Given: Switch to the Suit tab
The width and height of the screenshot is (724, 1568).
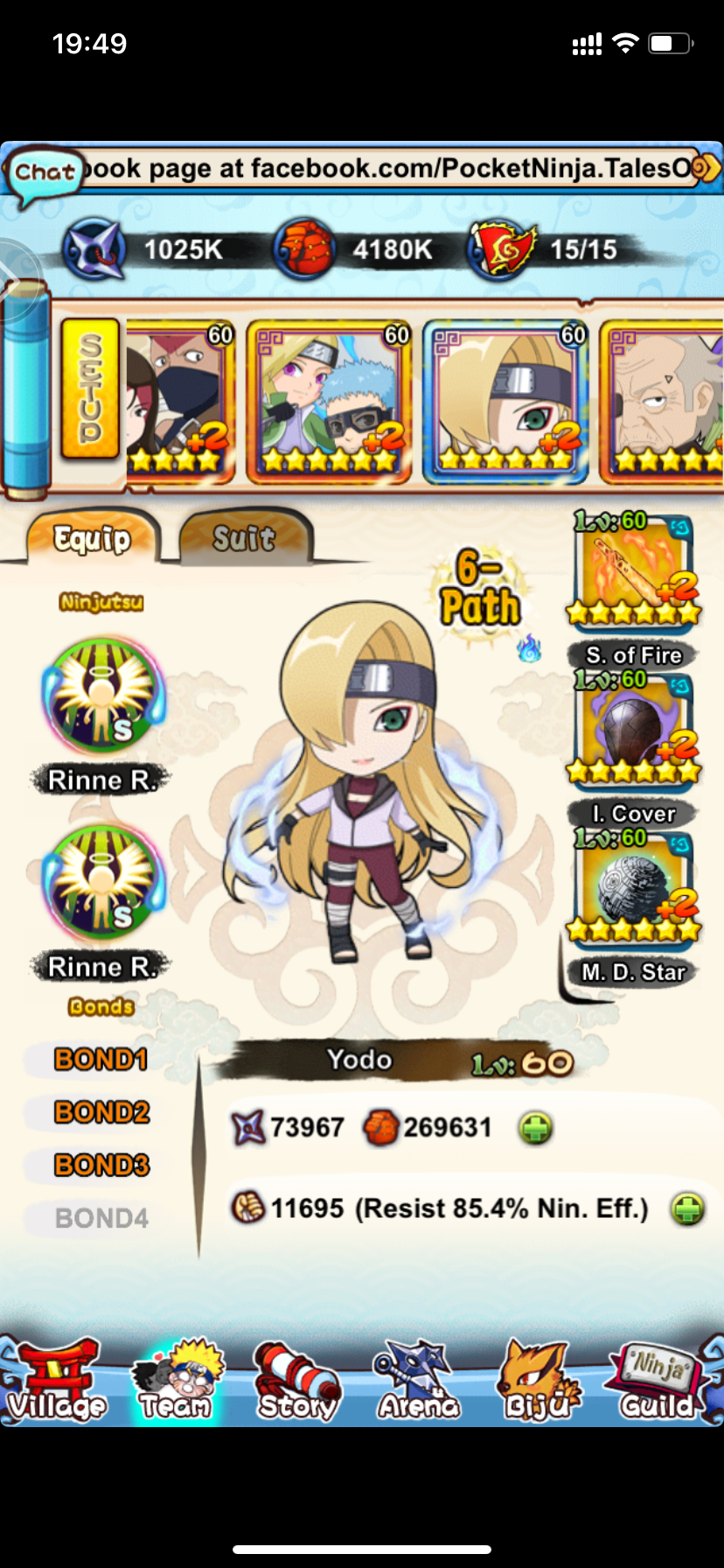Looking at the screenshot, I should point(245,537).
